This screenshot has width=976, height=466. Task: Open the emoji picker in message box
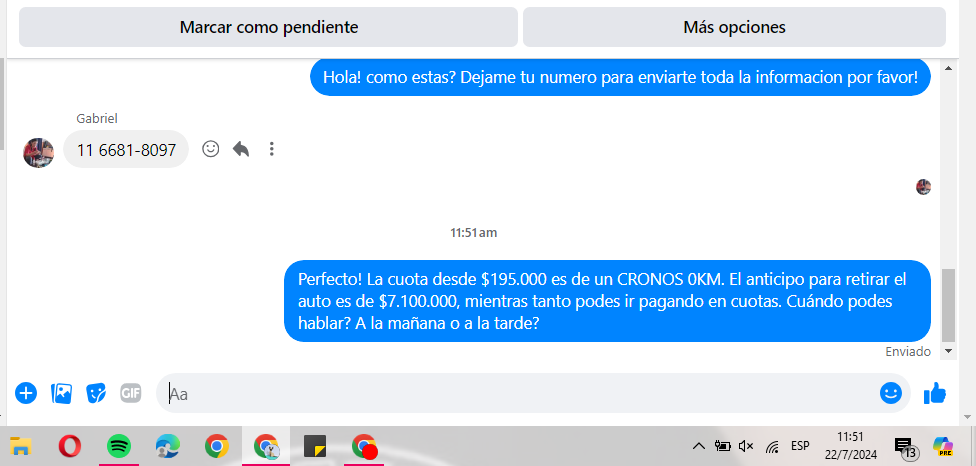(x=890, y=393)
